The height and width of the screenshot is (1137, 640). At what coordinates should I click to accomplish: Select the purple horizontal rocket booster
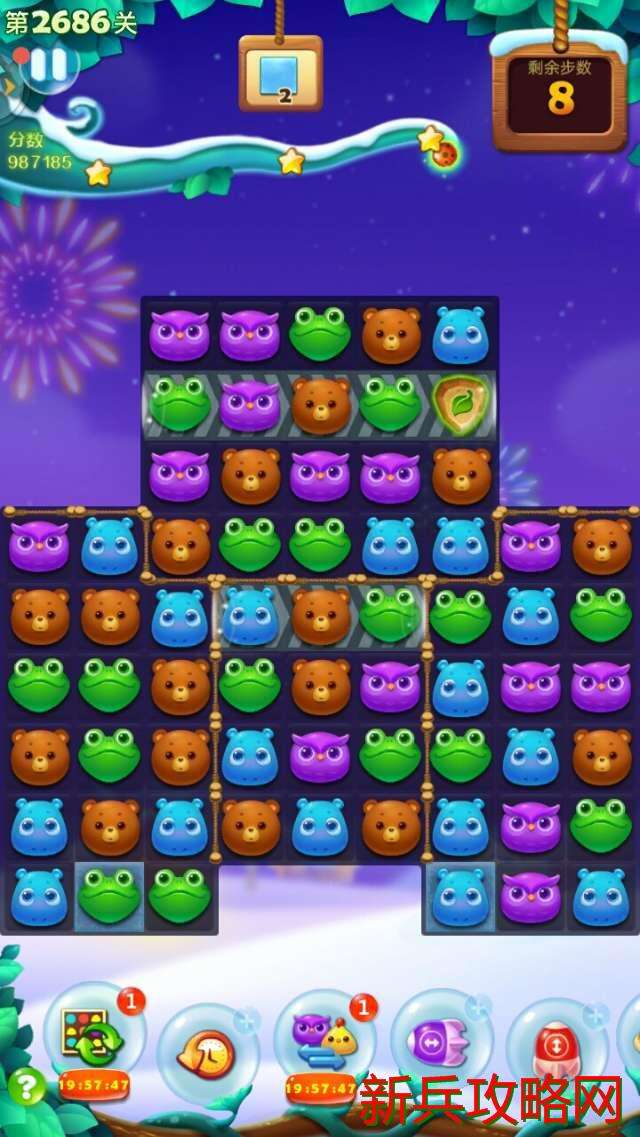[x=436, y=1045]
